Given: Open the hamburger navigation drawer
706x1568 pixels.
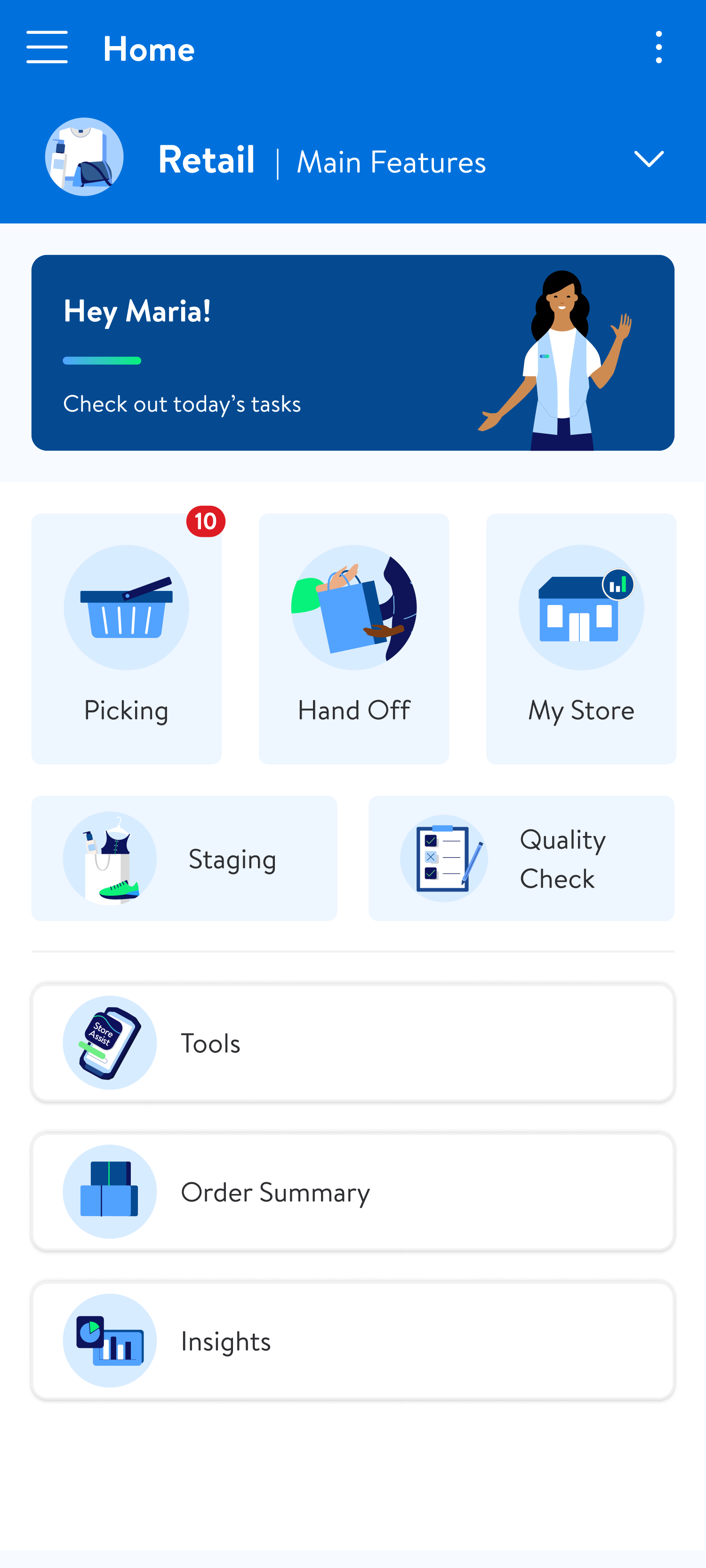Looking at the screenshot, I should 47,48.
